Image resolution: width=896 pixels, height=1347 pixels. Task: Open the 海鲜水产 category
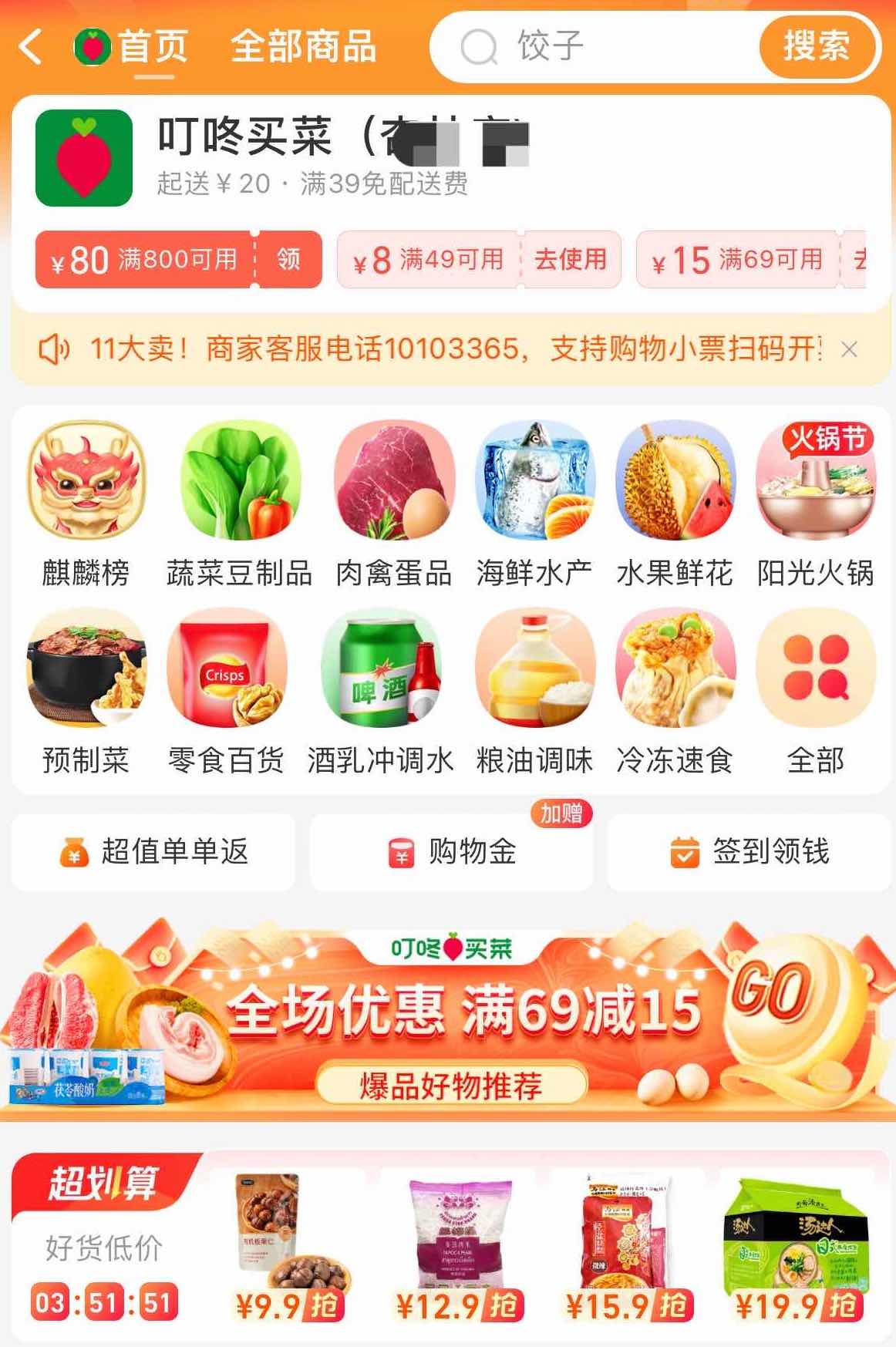point(534,505)
